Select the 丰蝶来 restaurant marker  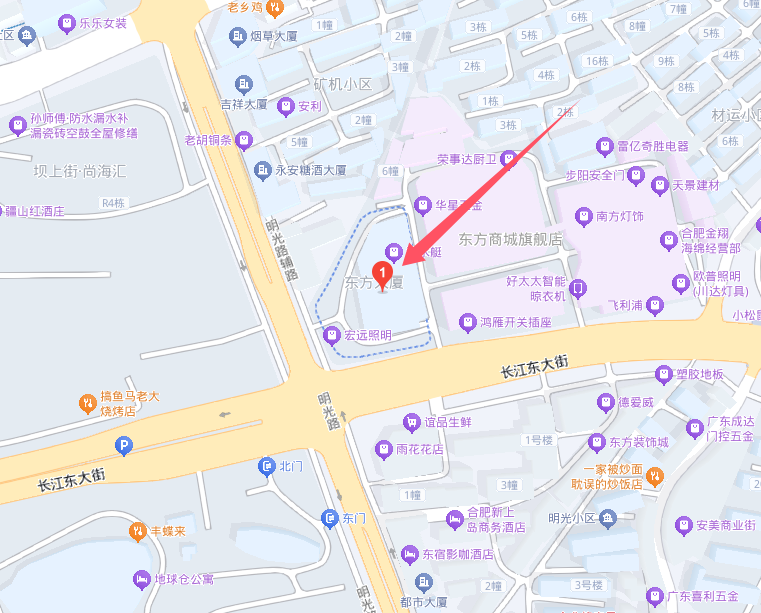138,531
